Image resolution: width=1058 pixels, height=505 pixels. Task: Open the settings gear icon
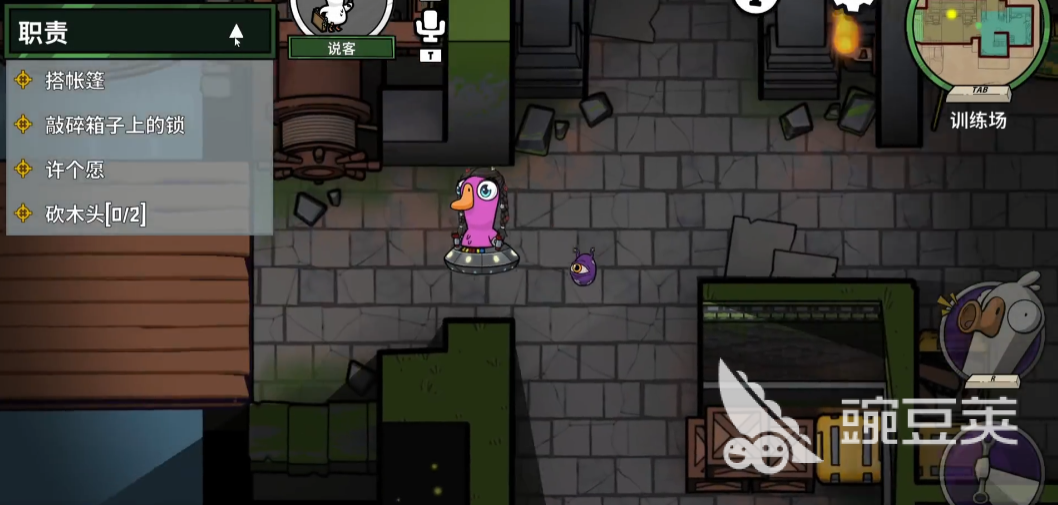[850, 5]
